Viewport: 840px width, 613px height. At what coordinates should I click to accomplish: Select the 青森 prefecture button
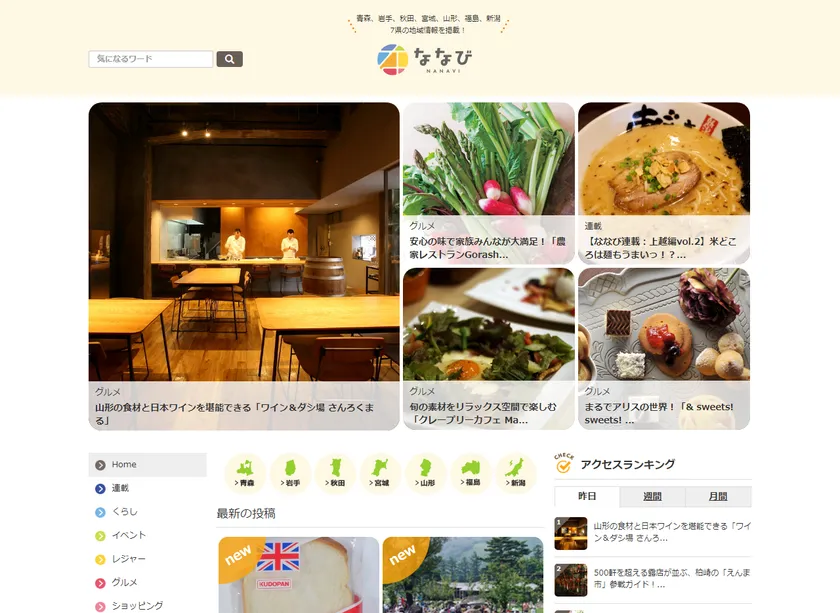(245, 473)
